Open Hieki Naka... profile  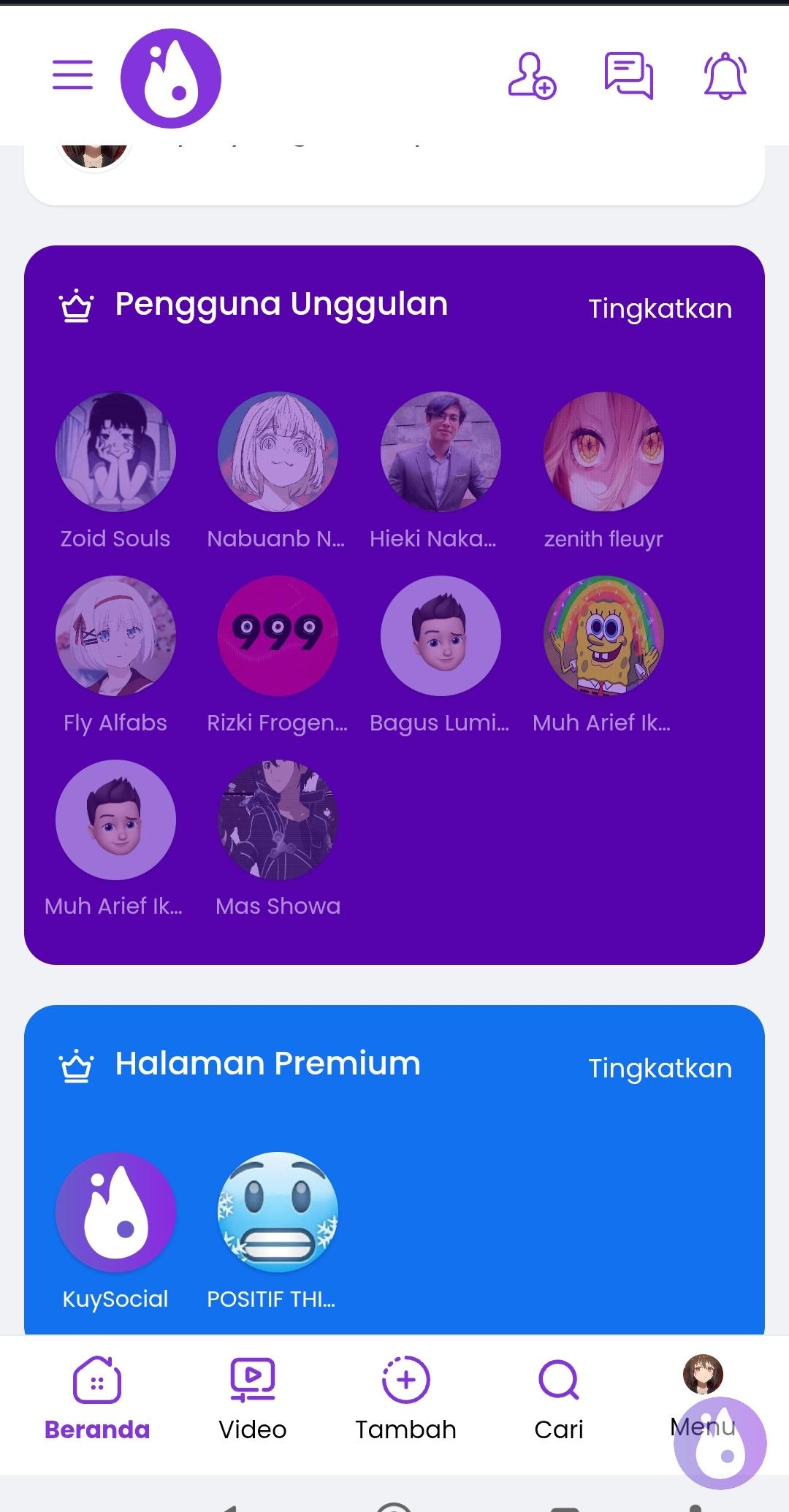pyautogui.click(x=441, y=453)
